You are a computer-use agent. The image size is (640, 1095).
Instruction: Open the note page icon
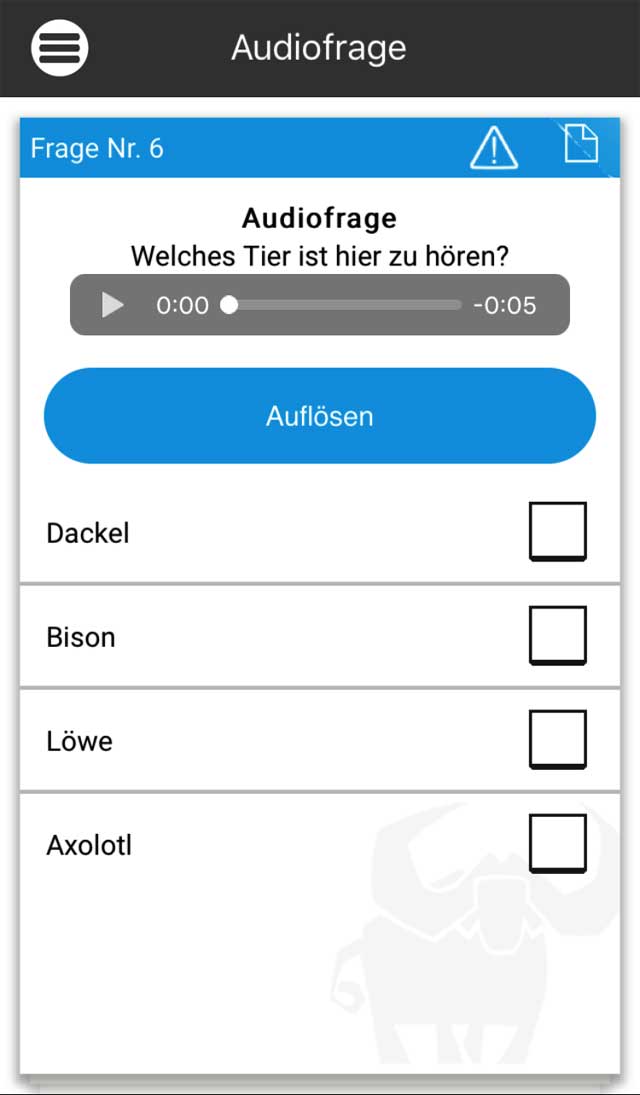pyautogui.click(x=581, y=143)
